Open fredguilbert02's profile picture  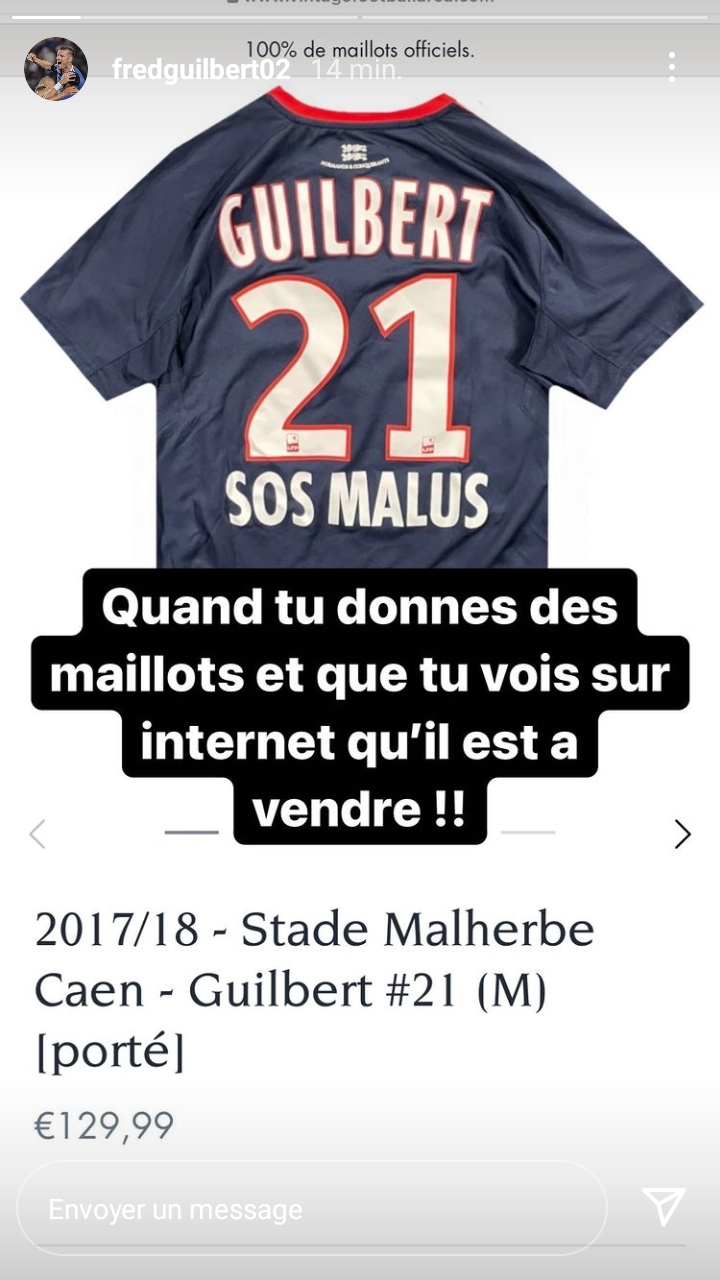pos(56,69)
